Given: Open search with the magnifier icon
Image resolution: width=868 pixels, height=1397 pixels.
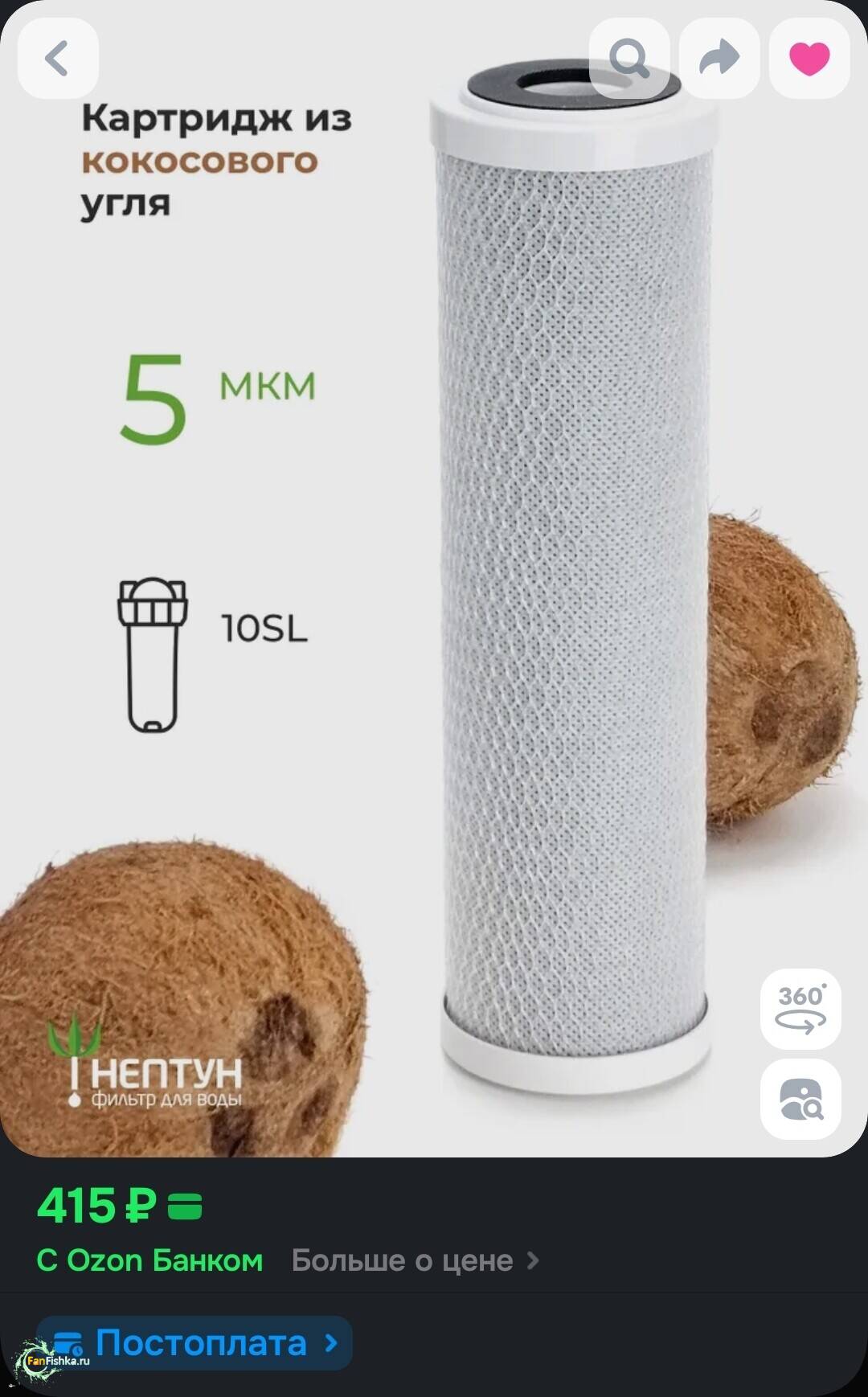Looking at the screenshot, I should (x=629, y=59).
